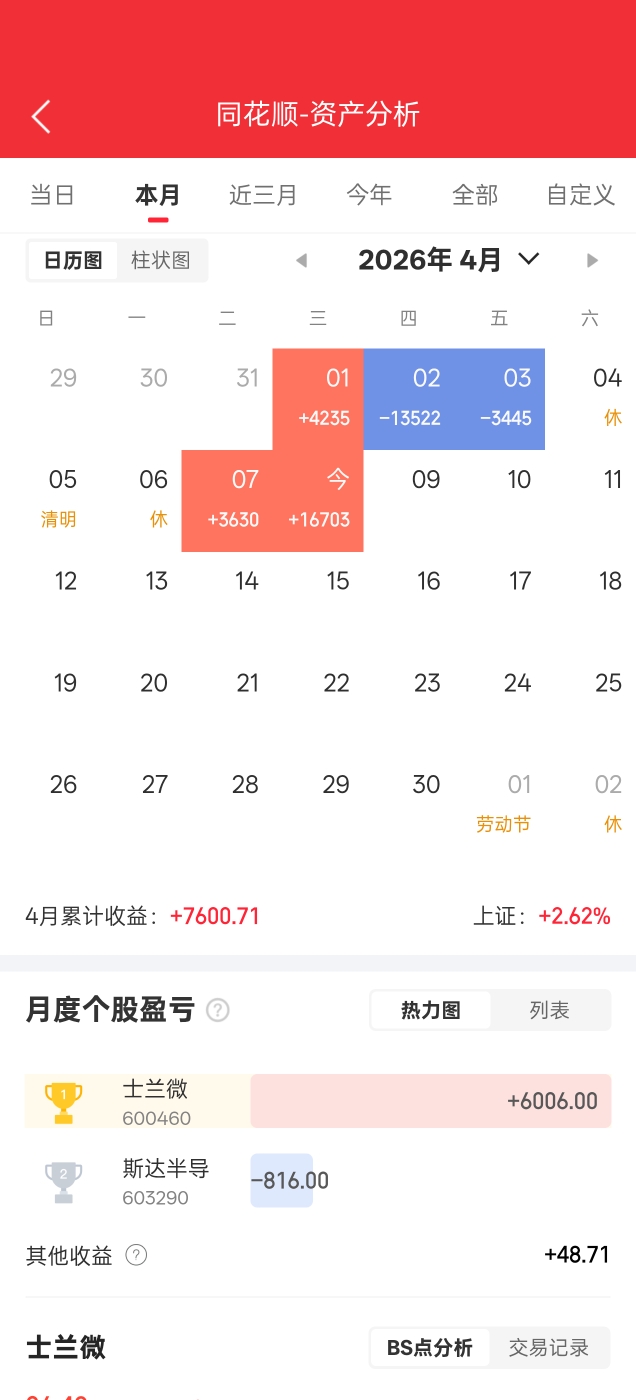Go back from asset analysis page
636x1400 pixels.
tap(41, 116)
